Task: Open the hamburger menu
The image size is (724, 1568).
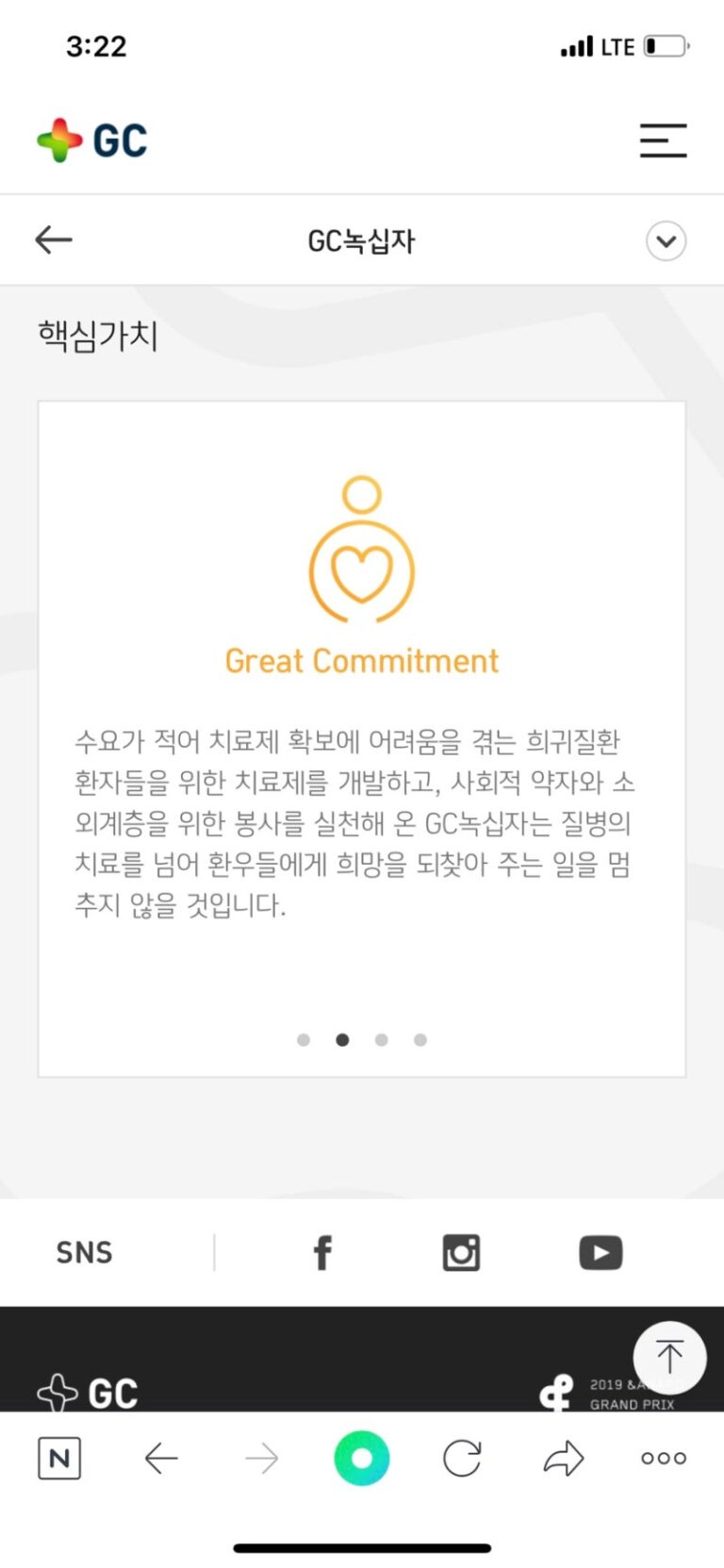Action: click(x=663, y=140)
